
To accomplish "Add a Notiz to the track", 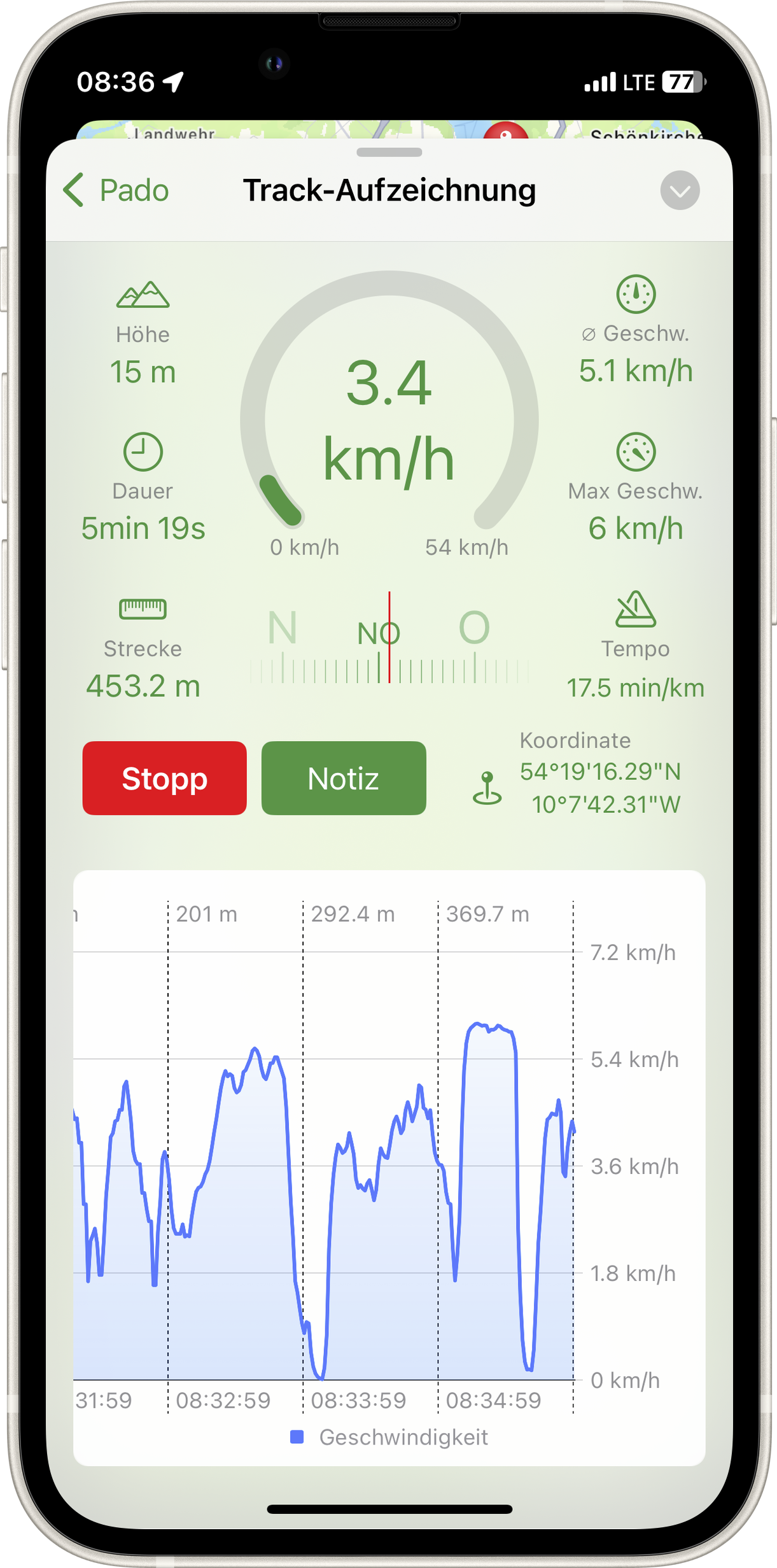I will [344, 778].
